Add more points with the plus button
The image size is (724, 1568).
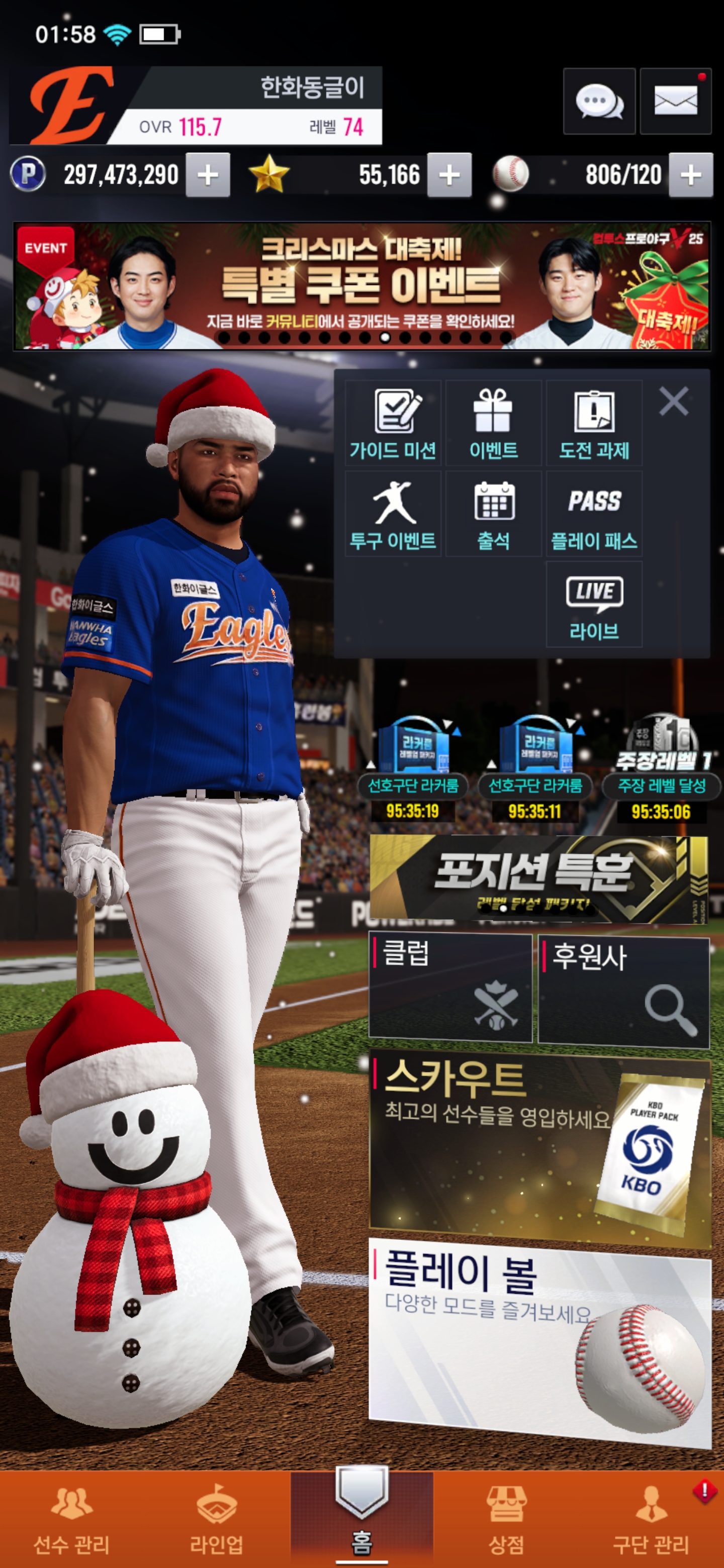(x=208, y=175)
